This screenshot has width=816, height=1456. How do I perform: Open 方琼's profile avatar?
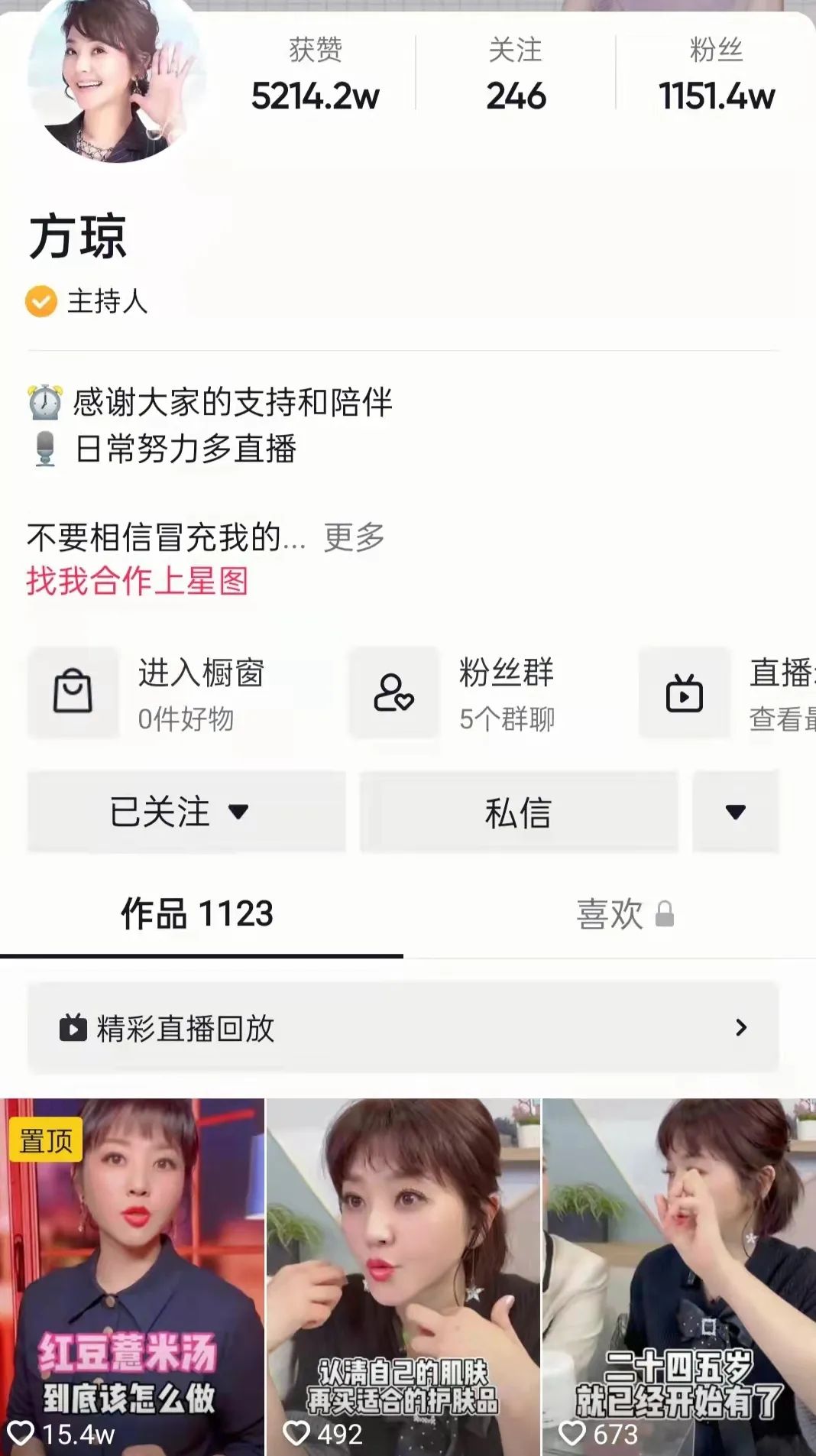click(x=115, y=80)
